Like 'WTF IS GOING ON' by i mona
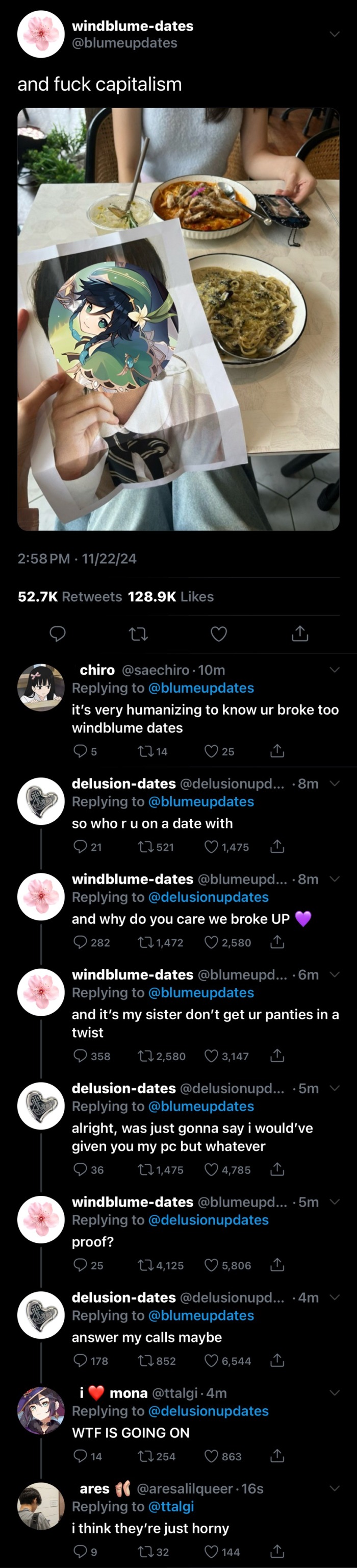This screenshot has height=1568, width=357. [x=212, y=1456]
